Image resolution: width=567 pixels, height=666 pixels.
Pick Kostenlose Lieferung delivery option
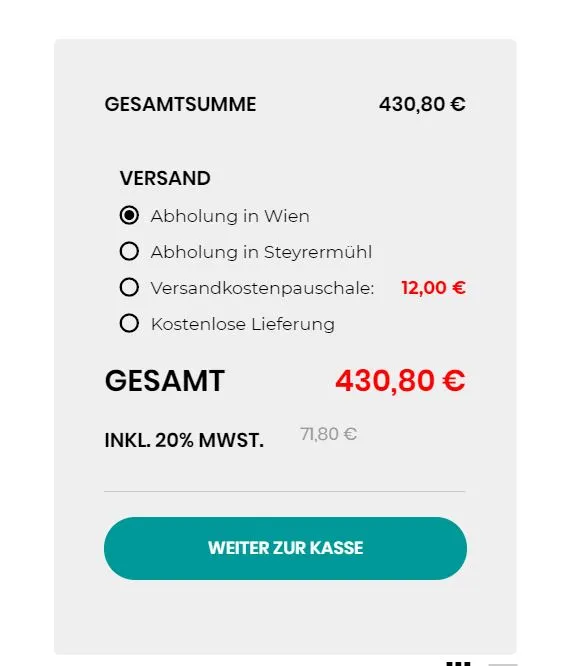(129, 323)
